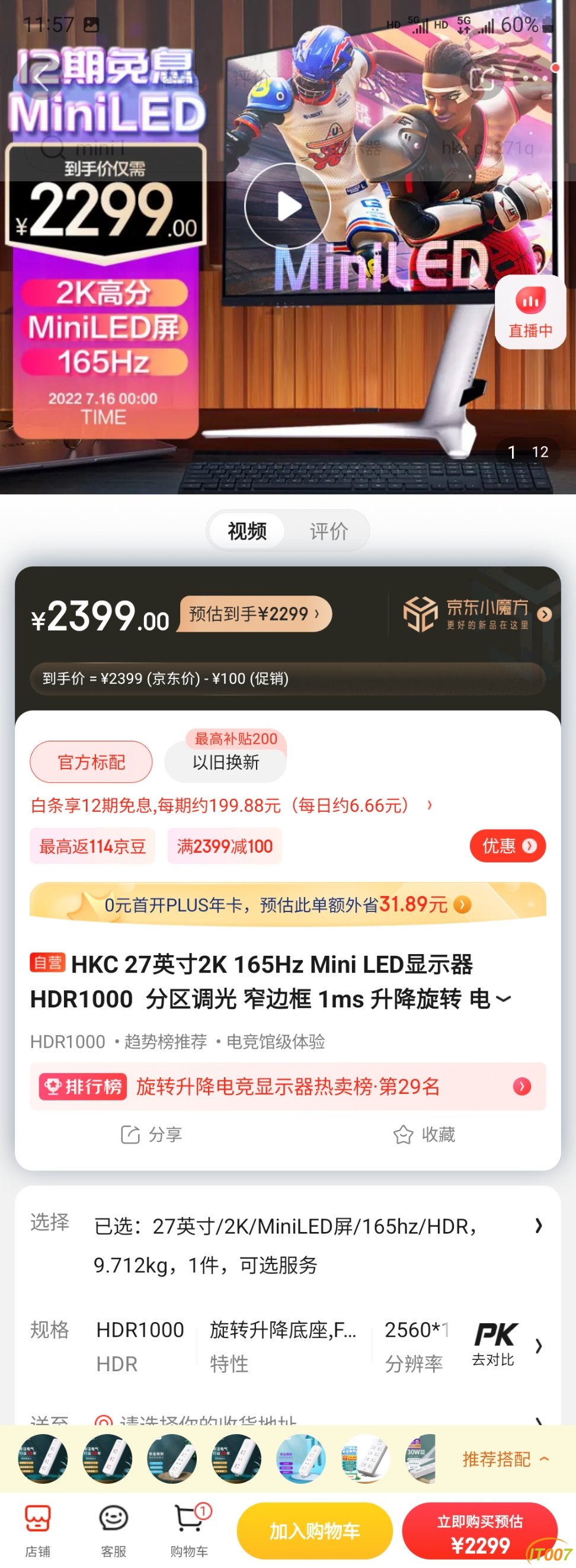576x1568 pixels.
Task: Open the PLUS年卡 savings banner
Action: (x=287, y=904)
